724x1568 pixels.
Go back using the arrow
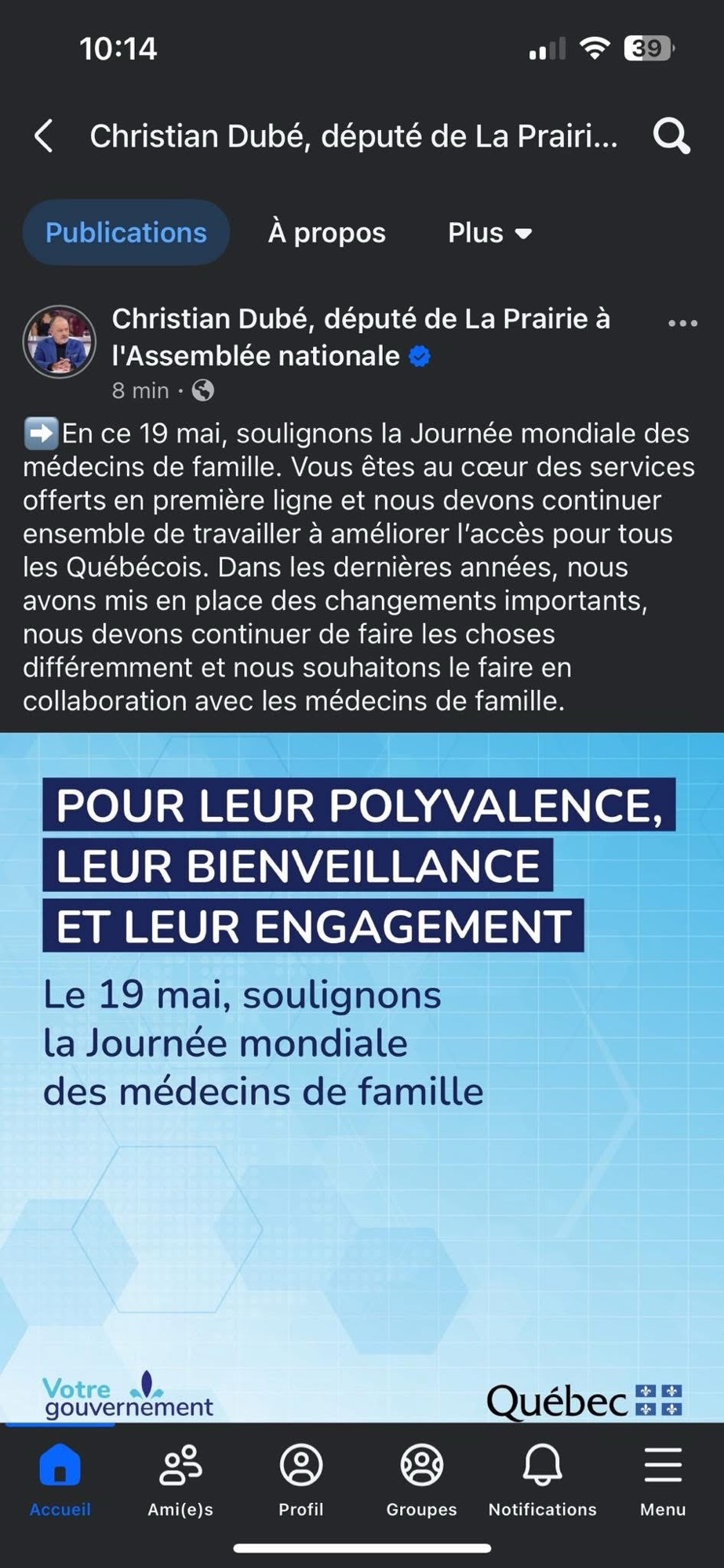pyautogui.click(x=44, y=136)
